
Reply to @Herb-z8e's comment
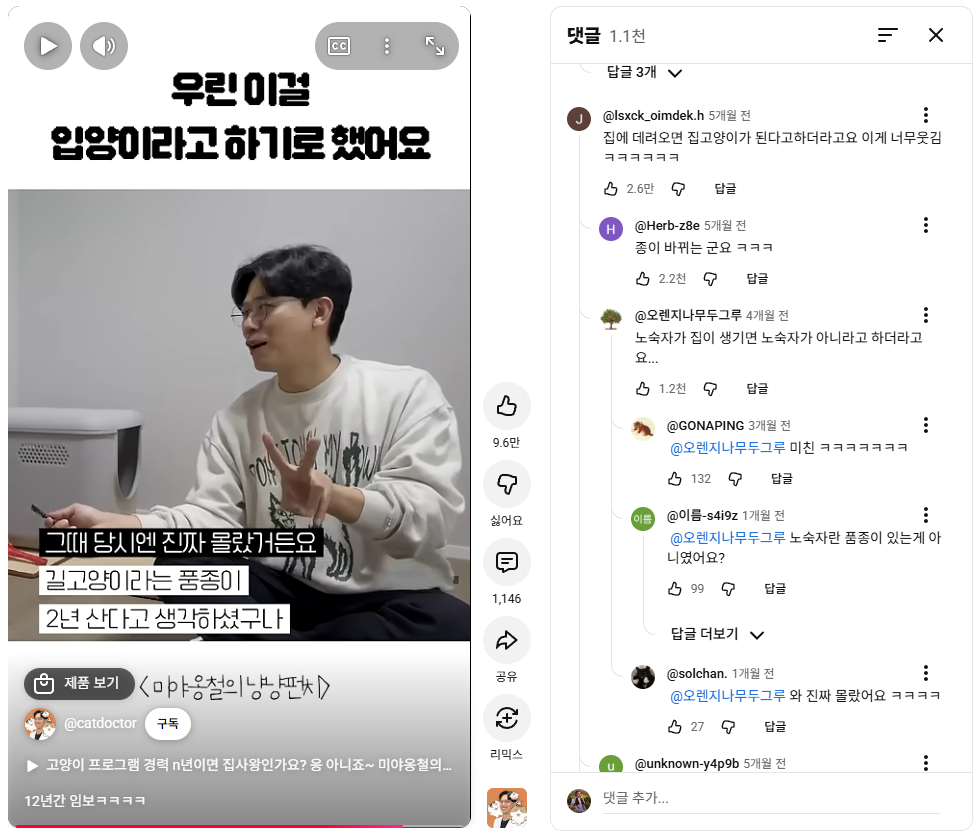pyautogui.click(x=757, y=278)
